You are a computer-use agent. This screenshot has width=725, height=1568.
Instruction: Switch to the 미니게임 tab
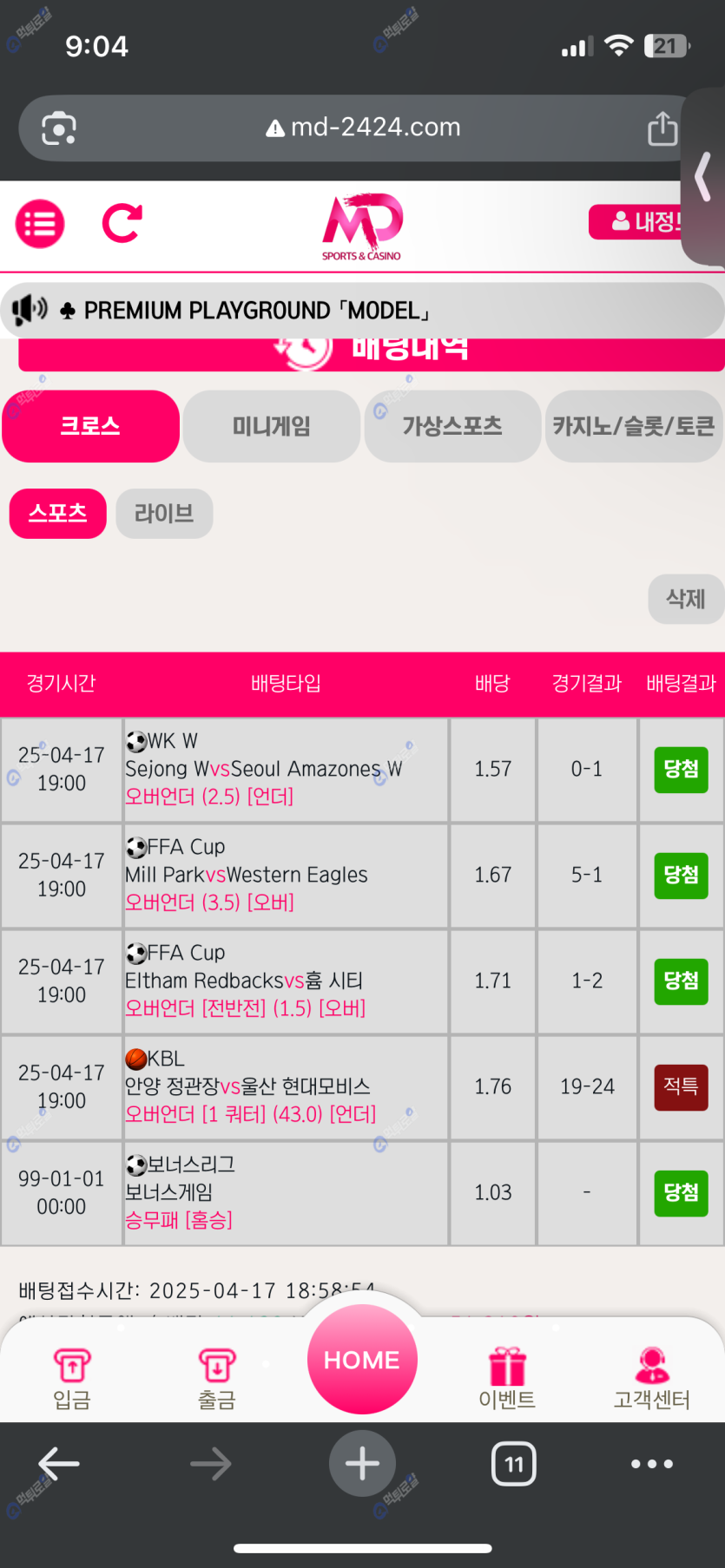pyautogui.click(x=271, y=426)
